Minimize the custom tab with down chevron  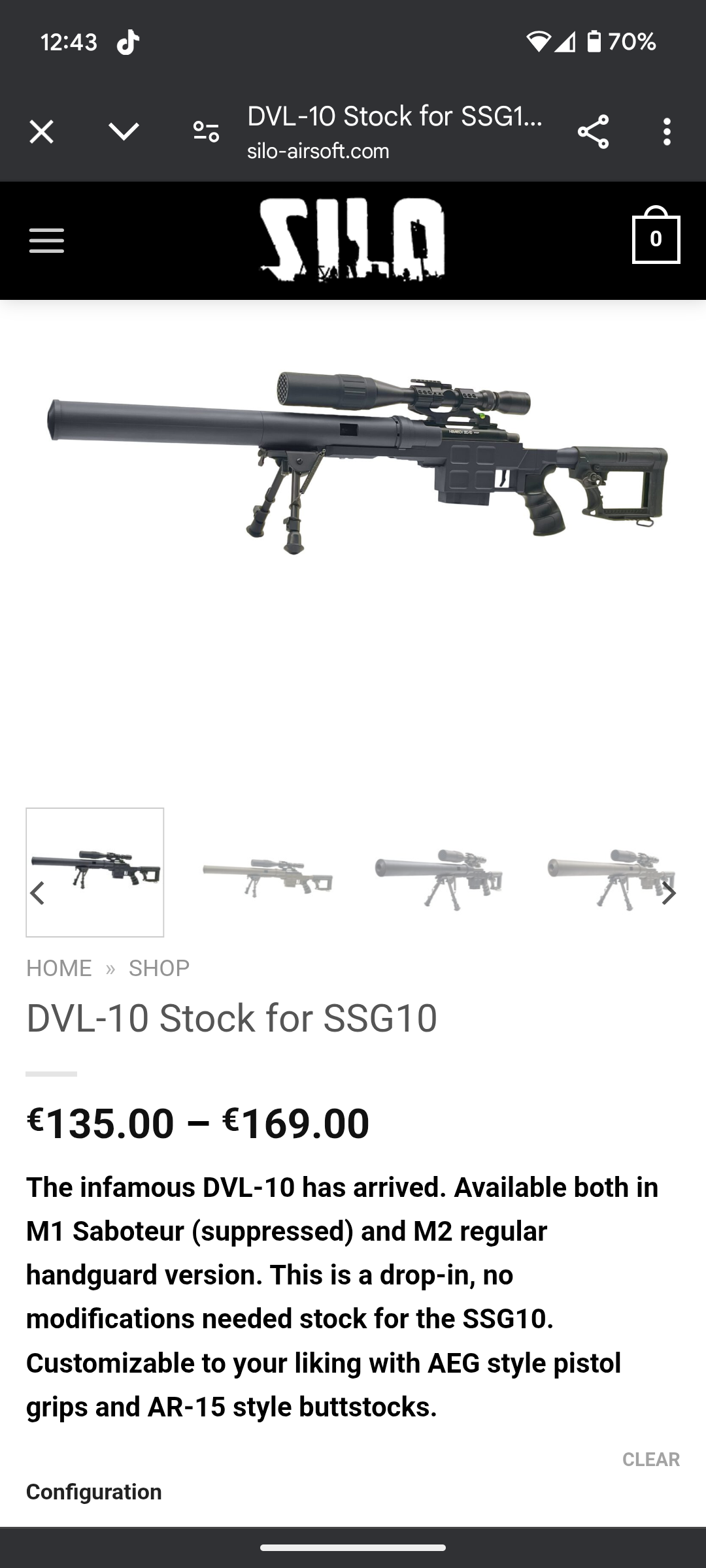click(x=124, y=132)
